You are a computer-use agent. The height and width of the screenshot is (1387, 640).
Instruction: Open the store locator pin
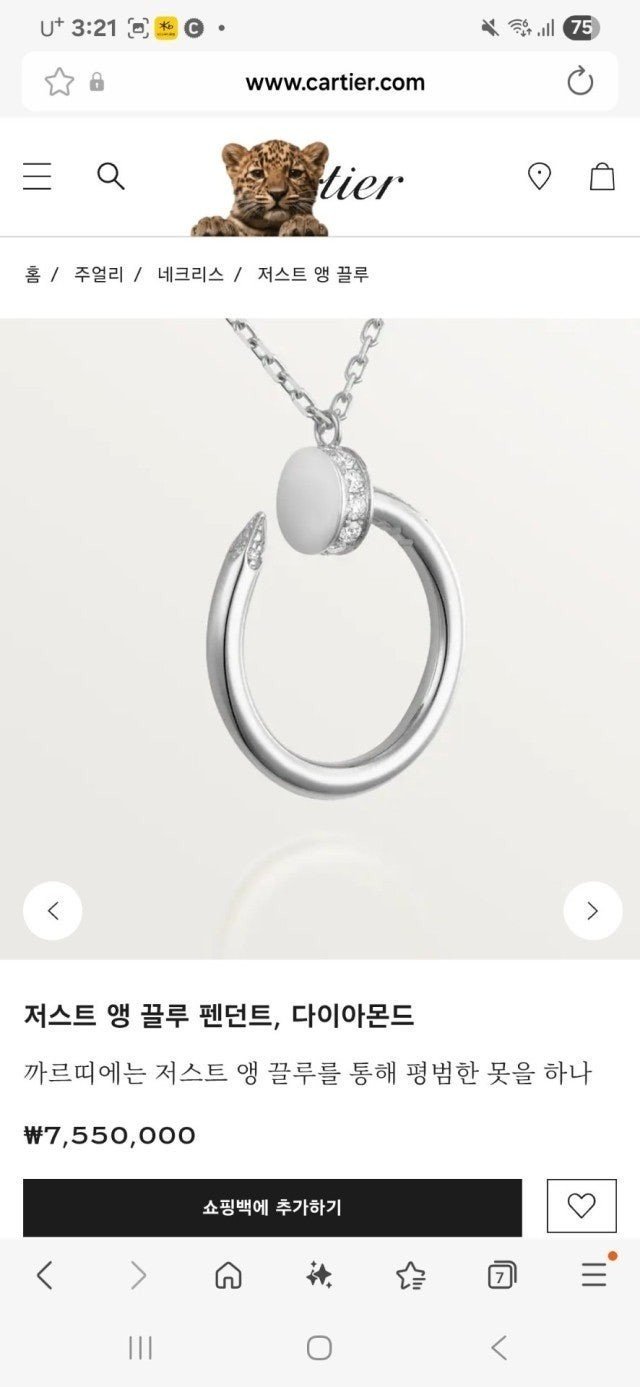[x=539, y=177]
